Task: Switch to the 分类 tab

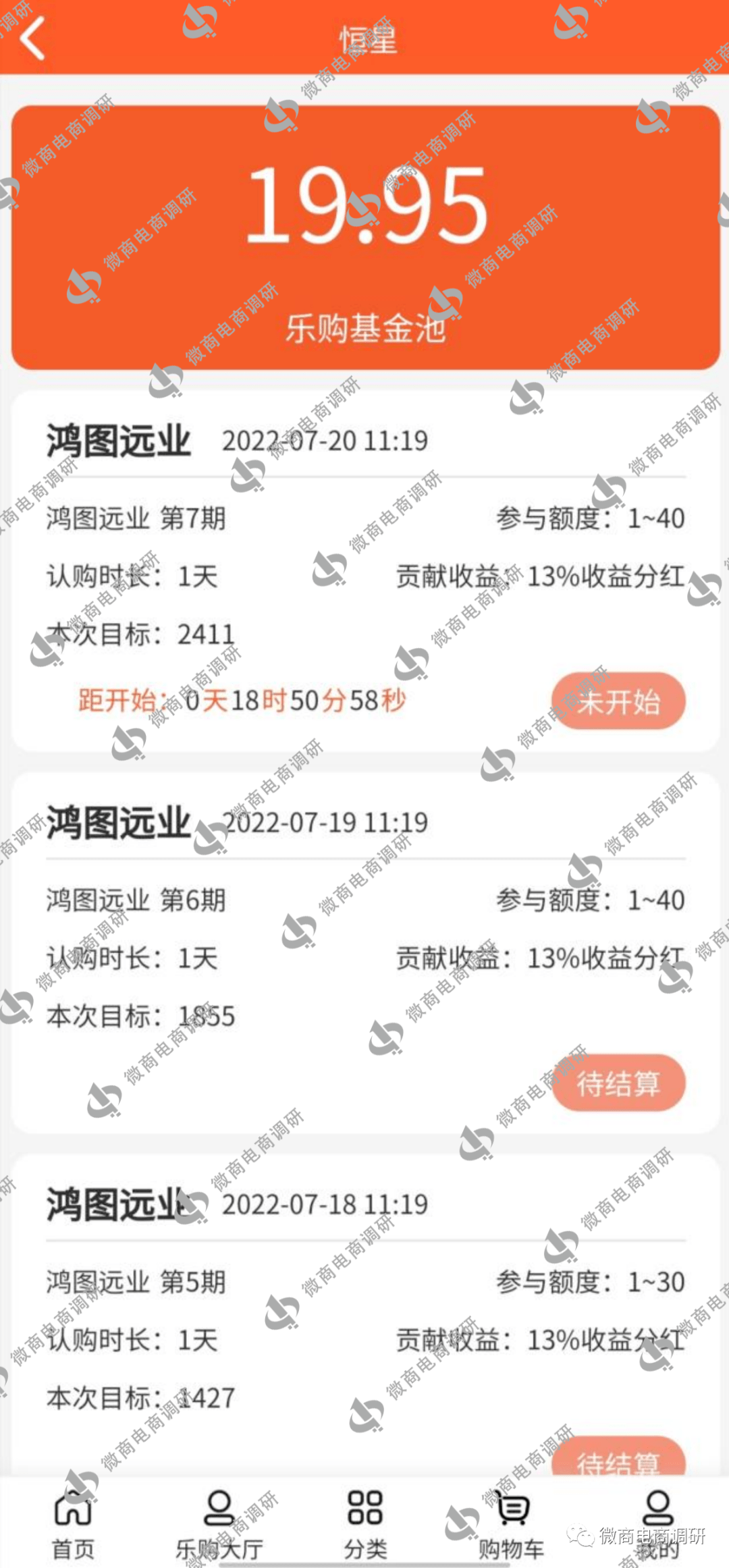Action: pos(365,1523)
